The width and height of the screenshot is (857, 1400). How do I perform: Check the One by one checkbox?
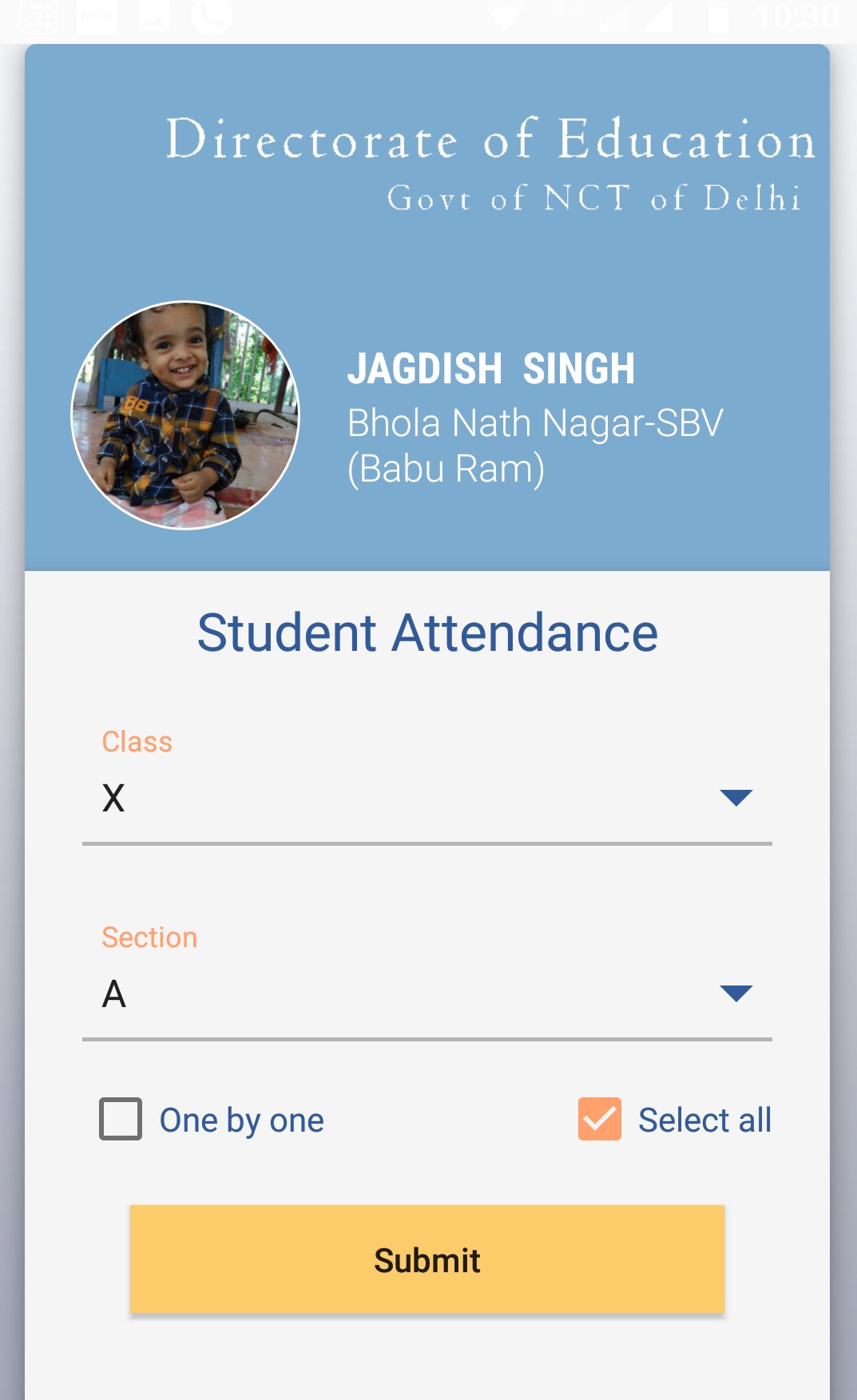point(121,1119)
